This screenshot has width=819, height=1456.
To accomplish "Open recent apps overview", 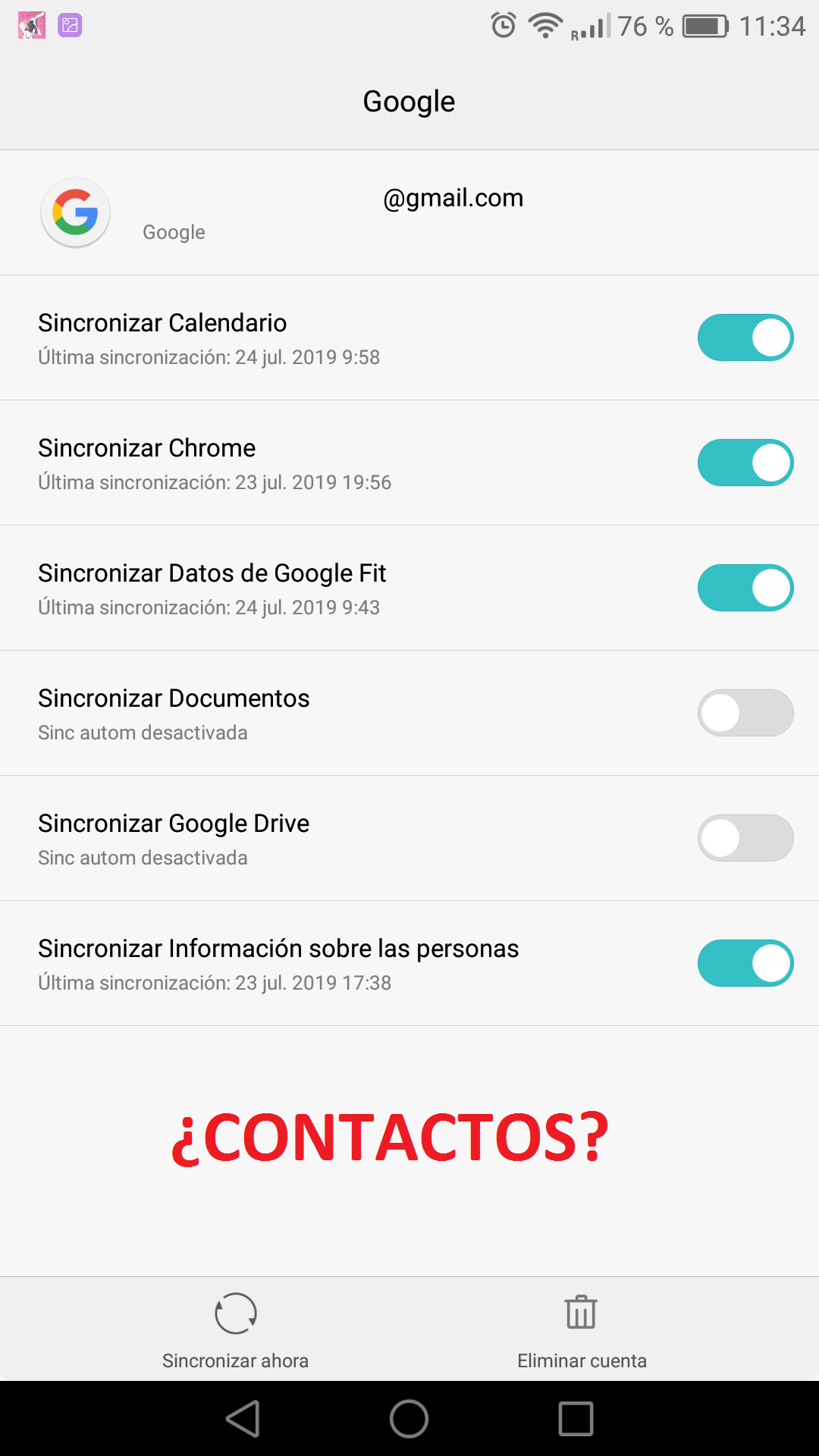I will point(576,1418).
